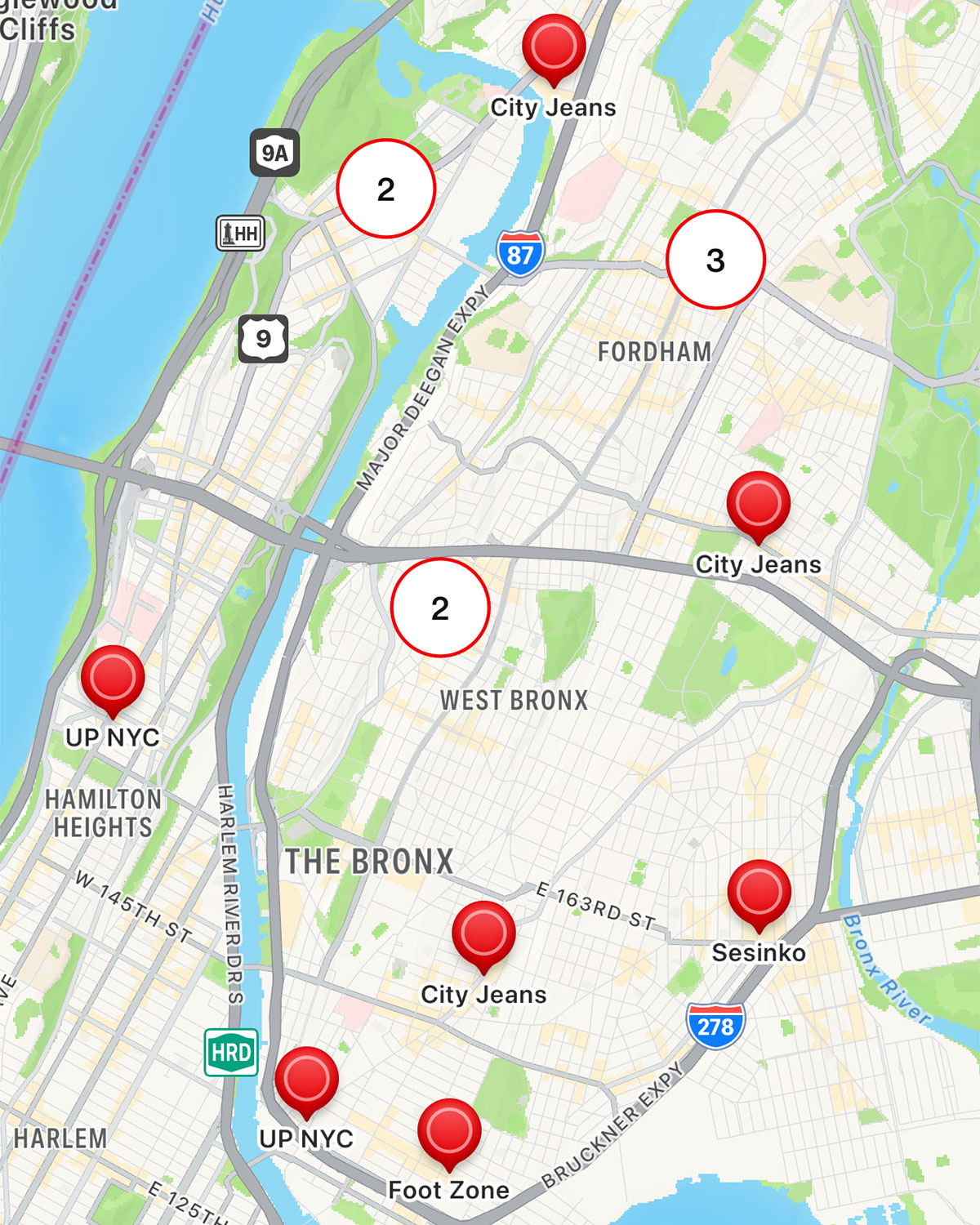This screenshot has height=1225, width=980.
Task: Select the Foot Zone store pin
Action: click(x=448, y=1131)
